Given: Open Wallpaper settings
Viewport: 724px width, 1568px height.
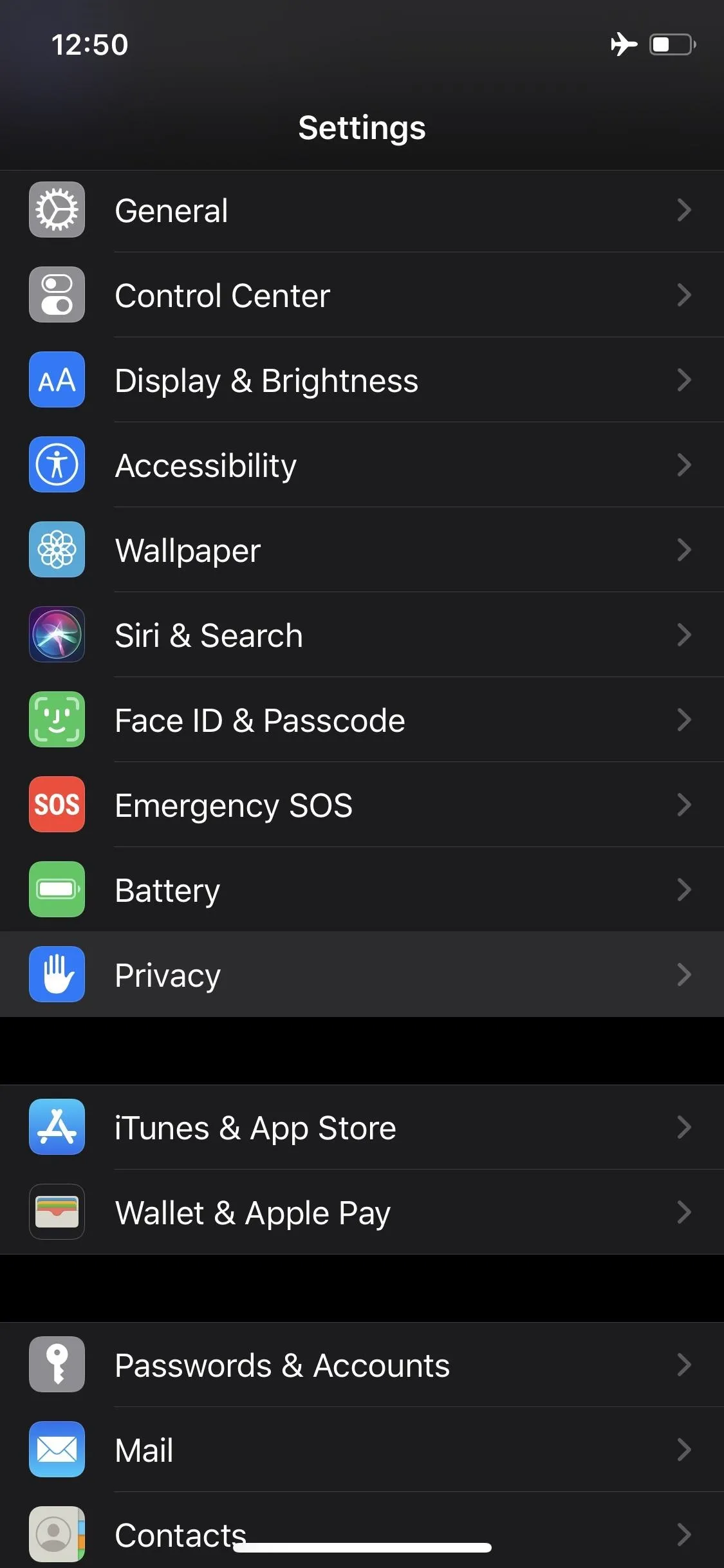Looking at the screenshot, I should pyautogui.click(x=362, y=550).
